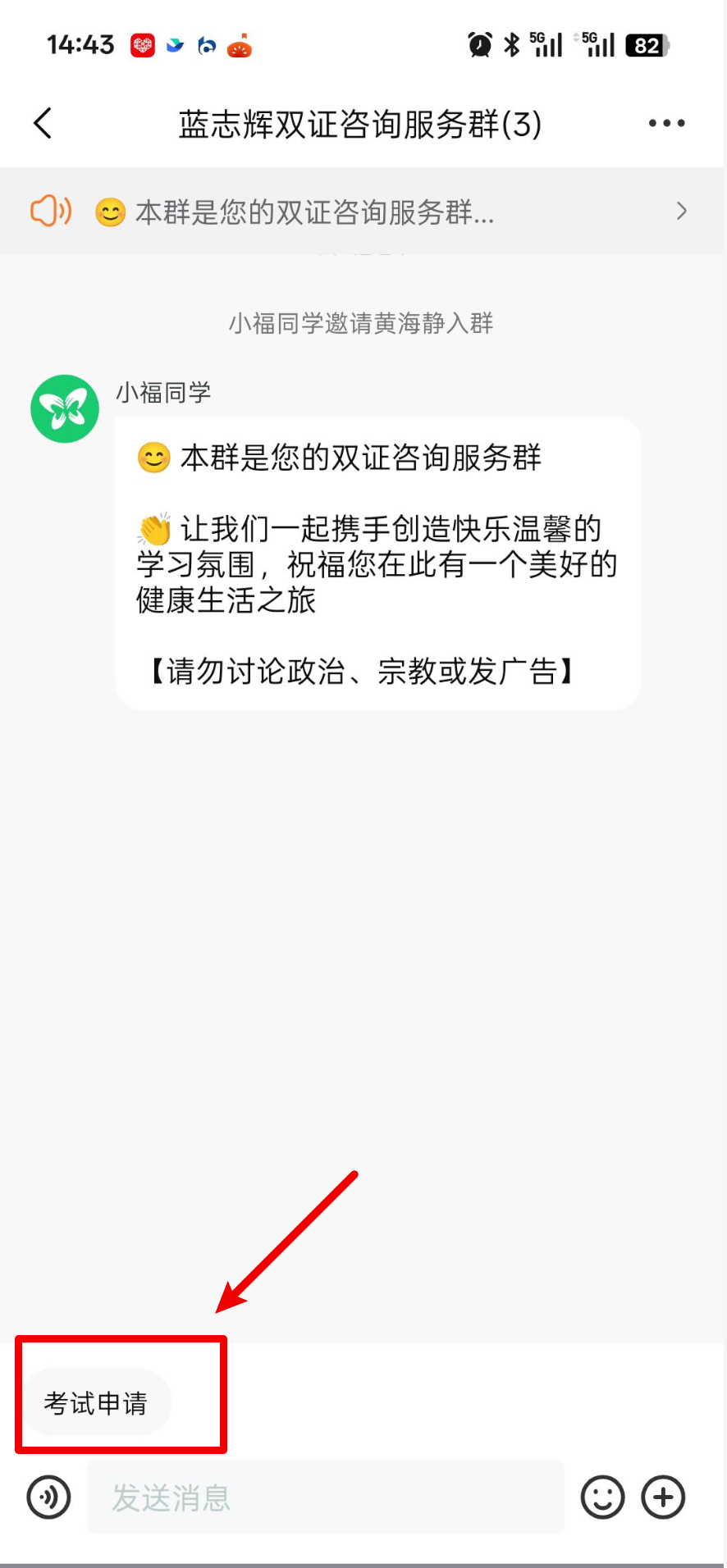
Task: View 小福同学's profile avatar
Action: click(65, 408)
